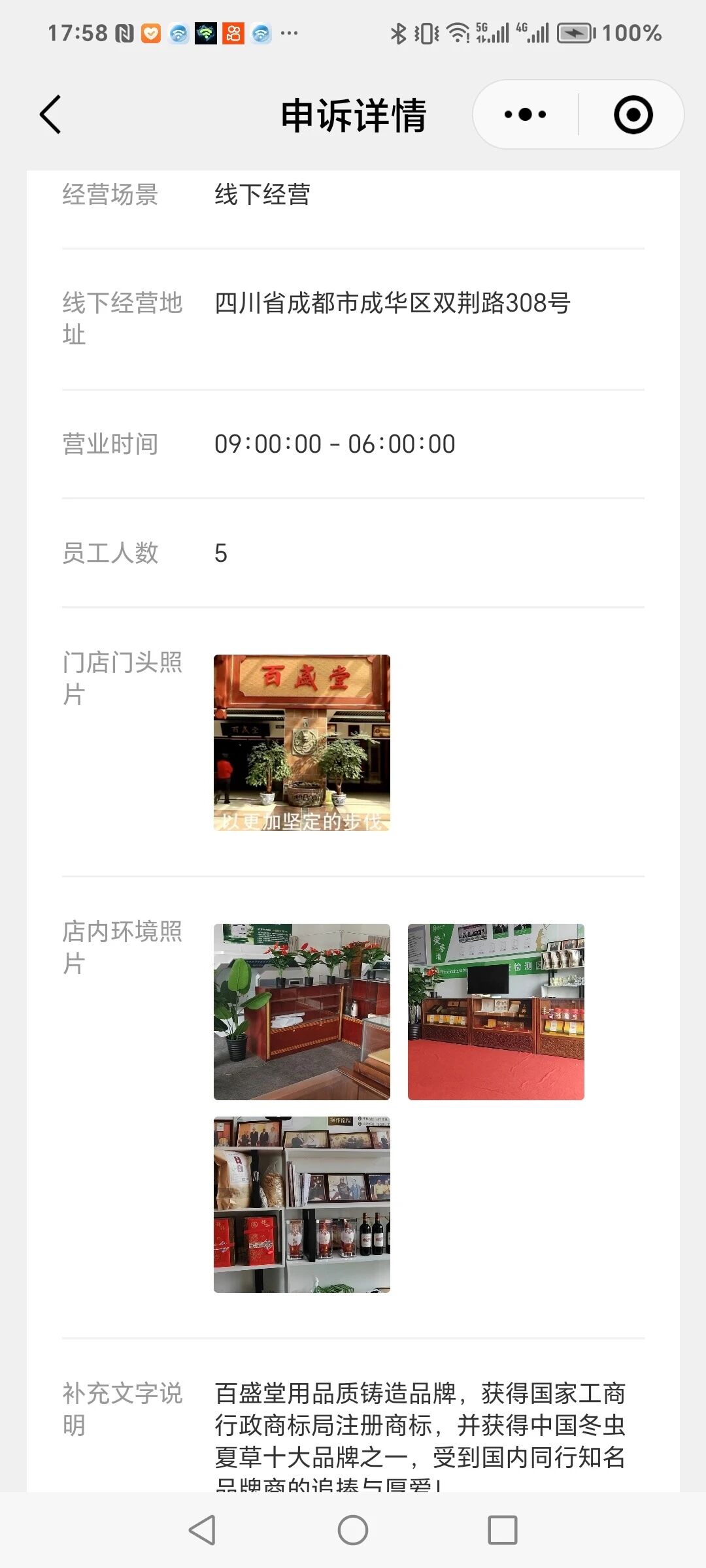Open the recent apps view
706x1568 pixels.
pyautogui.click(x=502, y=1530)
